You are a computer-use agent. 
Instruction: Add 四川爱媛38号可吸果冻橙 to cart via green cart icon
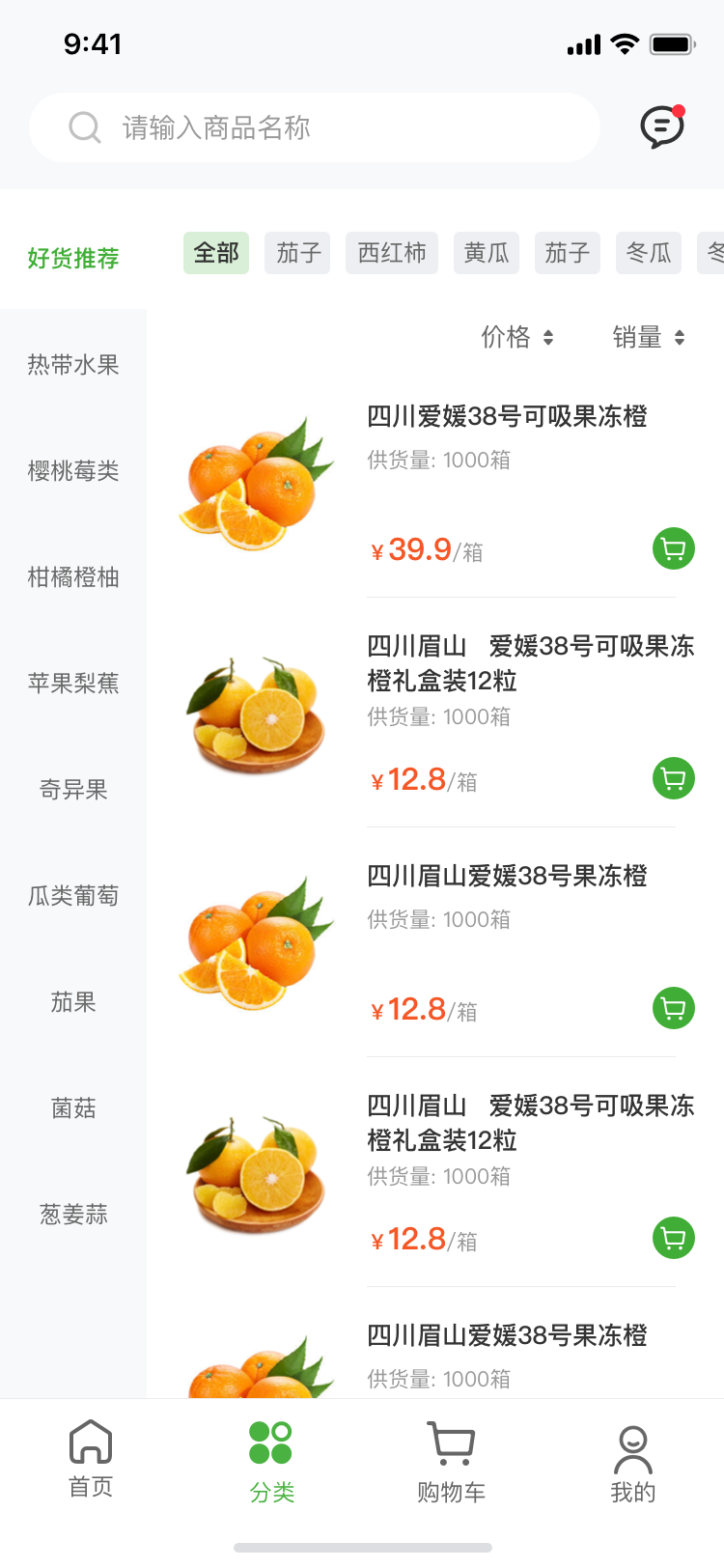pyautogui.click(x=673, y=548)
